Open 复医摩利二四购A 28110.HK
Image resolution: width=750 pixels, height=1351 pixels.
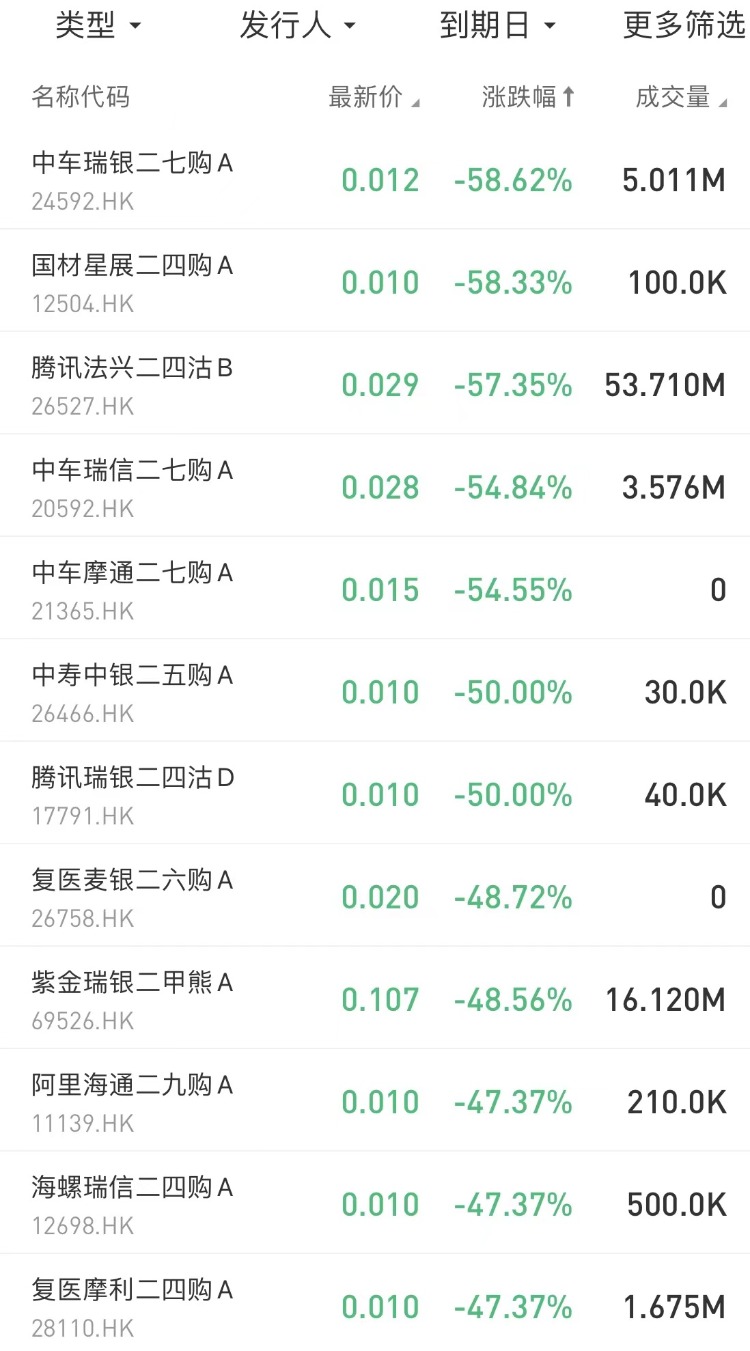click(x=375, y=1305)
